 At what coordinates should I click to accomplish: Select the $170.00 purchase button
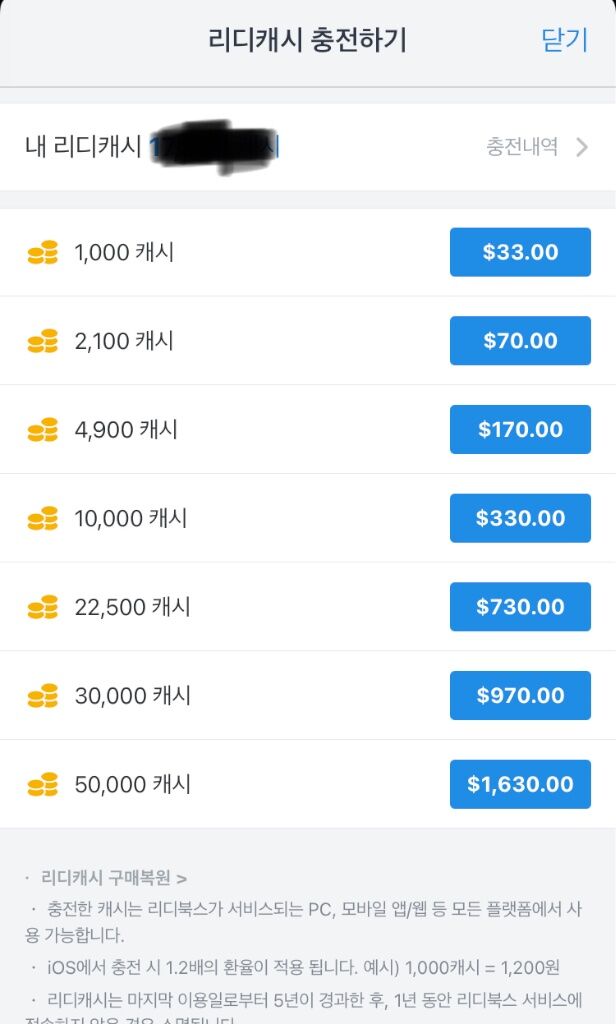tap(520, 429)
